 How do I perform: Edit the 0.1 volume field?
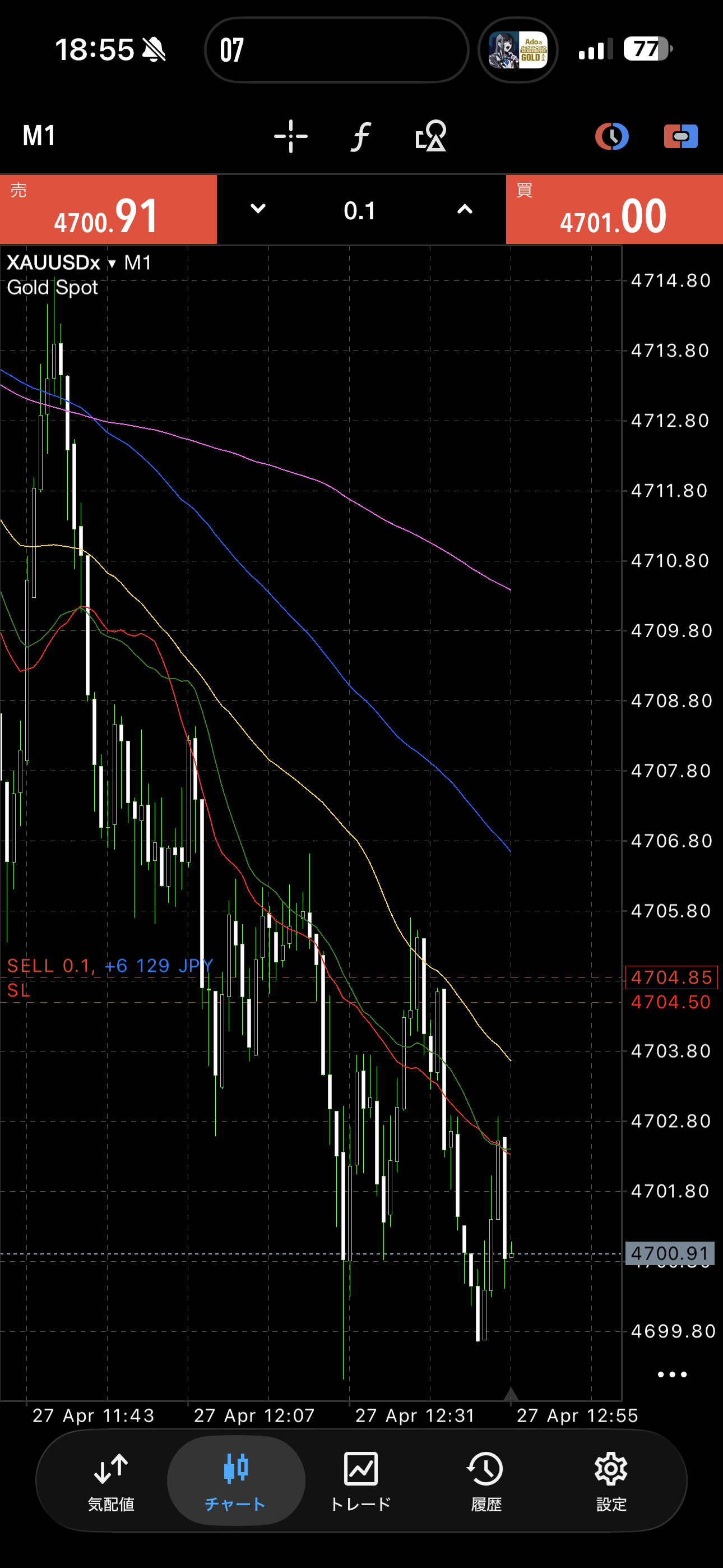click(360, 211)
